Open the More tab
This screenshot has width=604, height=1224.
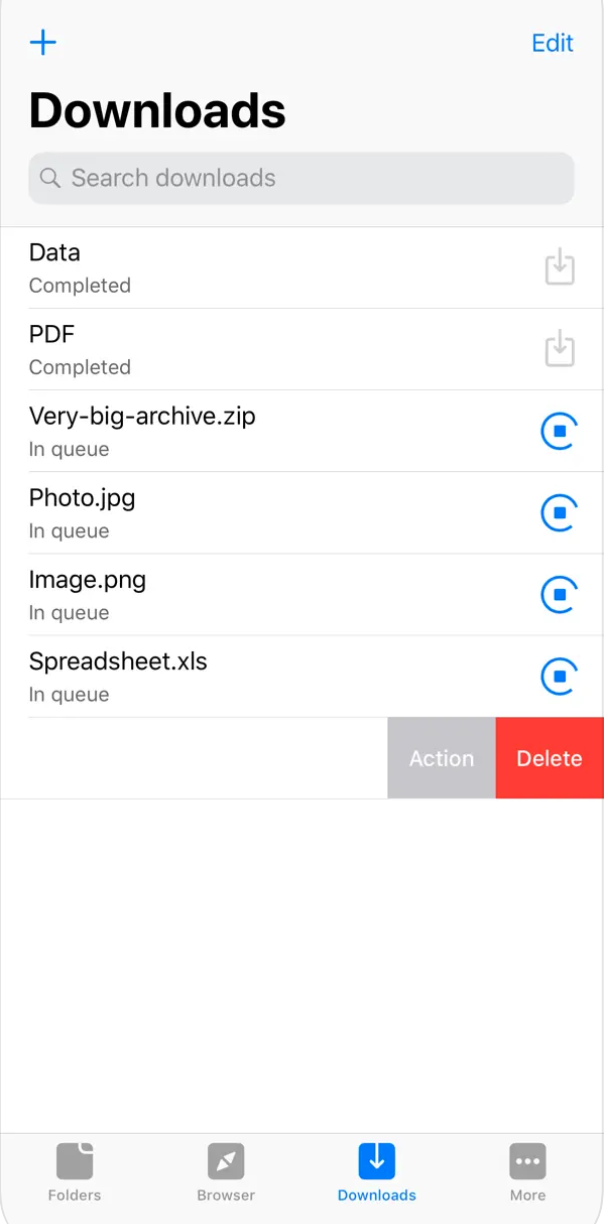(x=528, y=1172)
